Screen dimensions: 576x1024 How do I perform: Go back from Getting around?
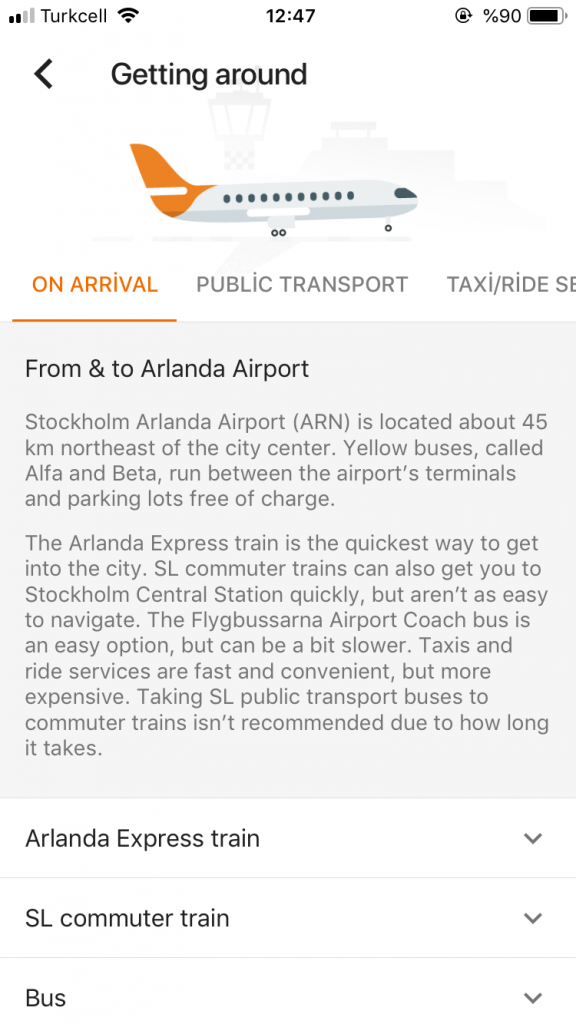(x=43, y=74)
